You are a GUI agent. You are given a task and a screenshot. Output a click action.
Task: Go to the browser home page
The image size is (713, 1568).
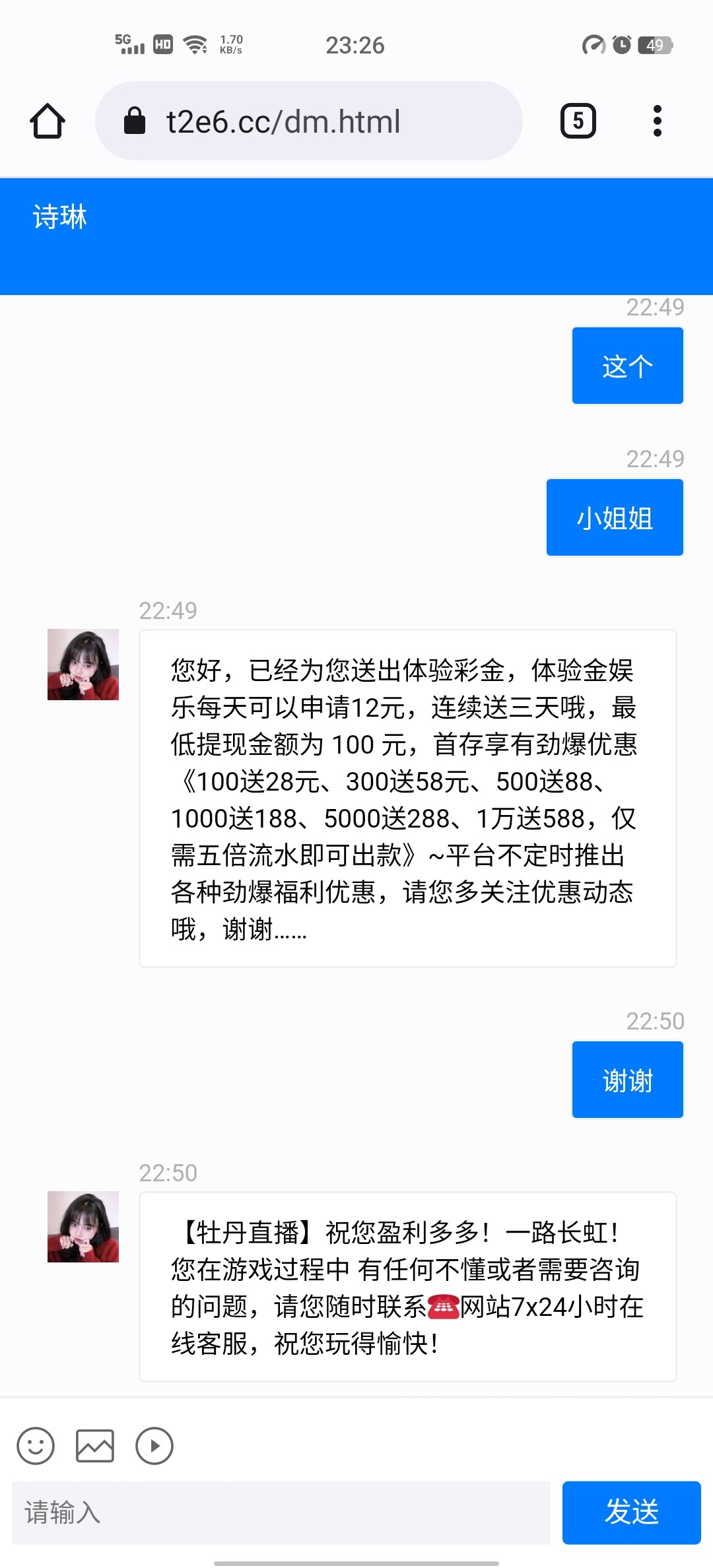tap(48, 121)
